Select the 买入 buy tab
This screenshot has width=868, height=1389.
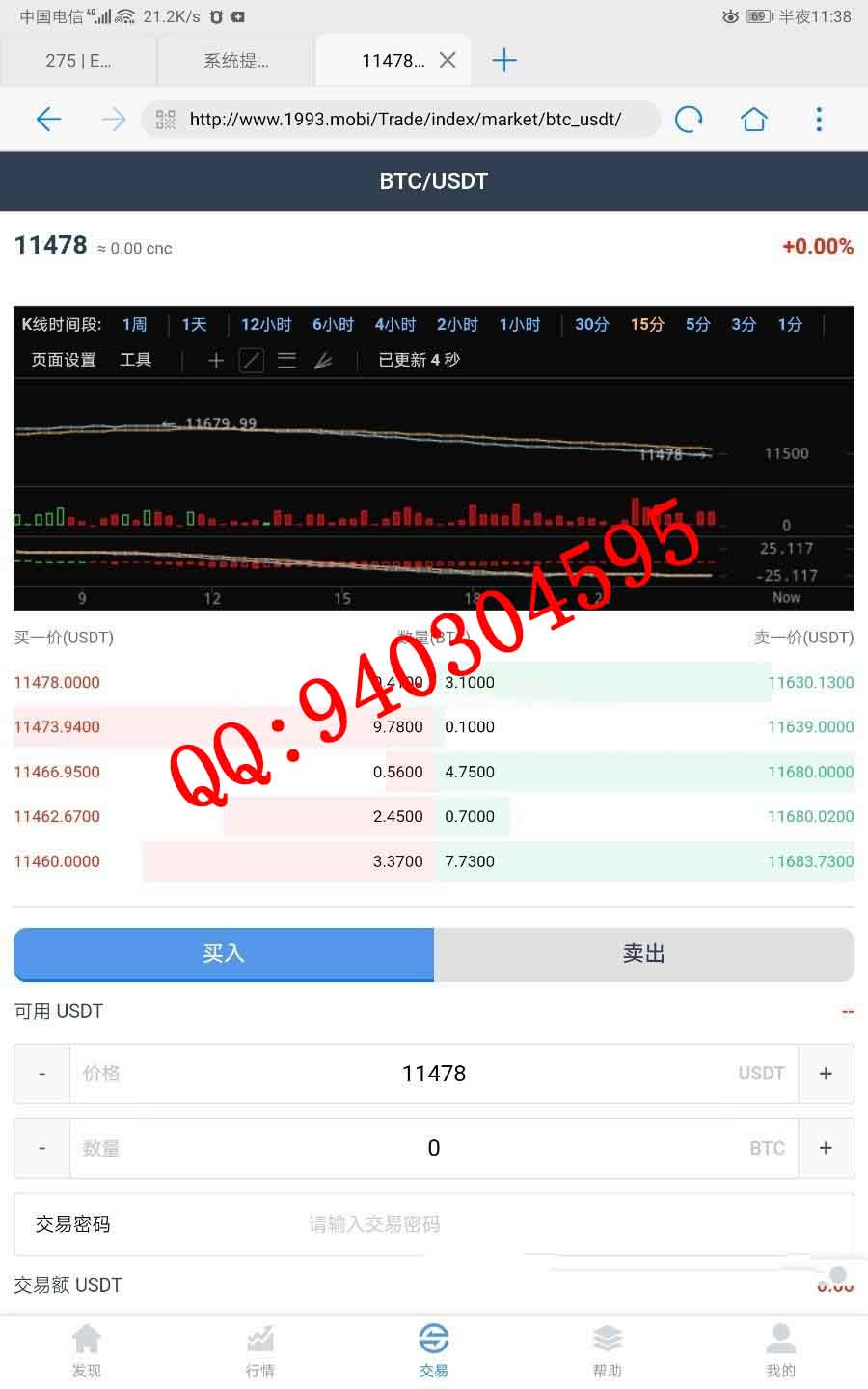224,954
